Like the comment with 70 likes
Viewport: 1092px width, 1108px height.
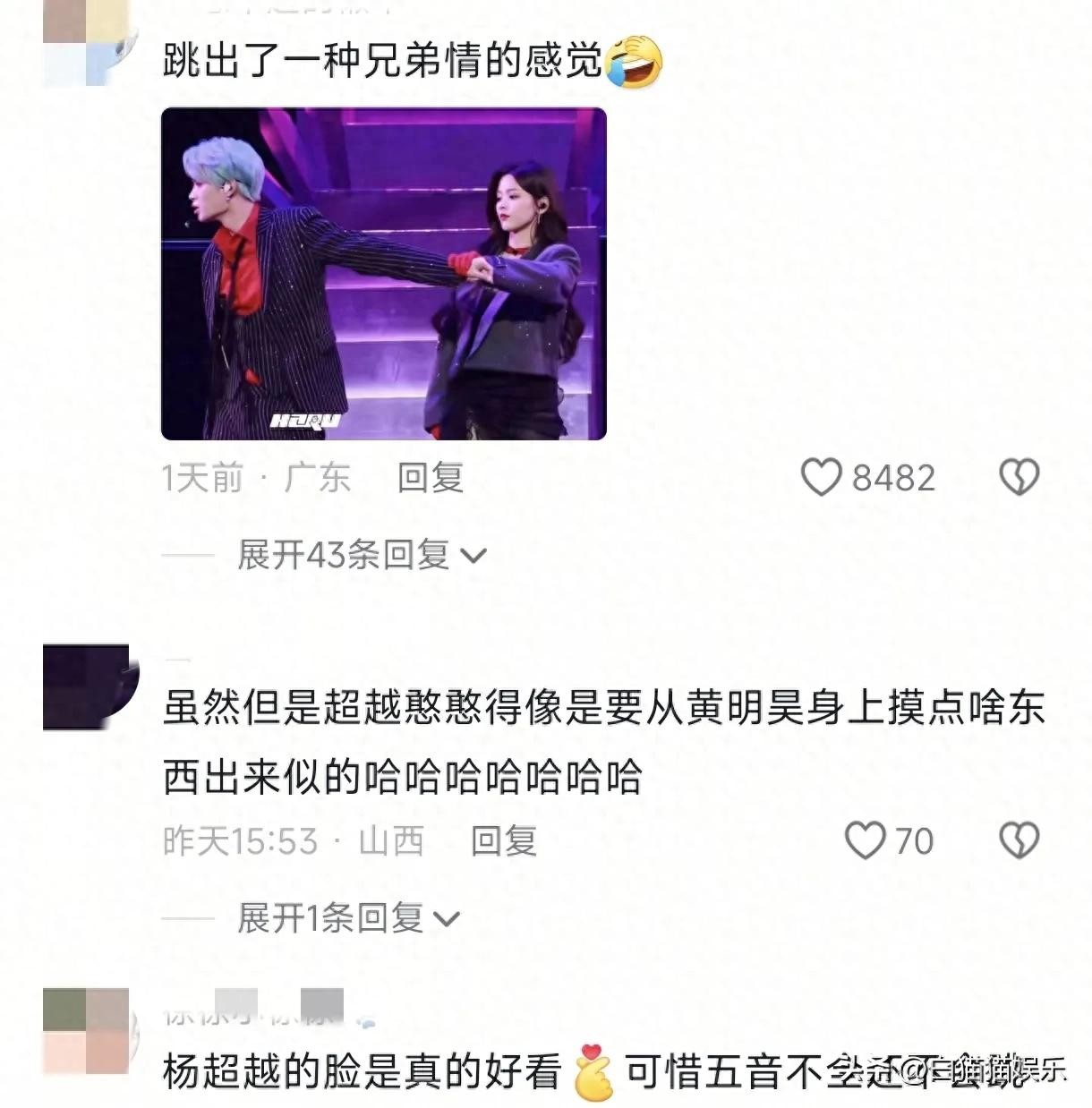866,841
